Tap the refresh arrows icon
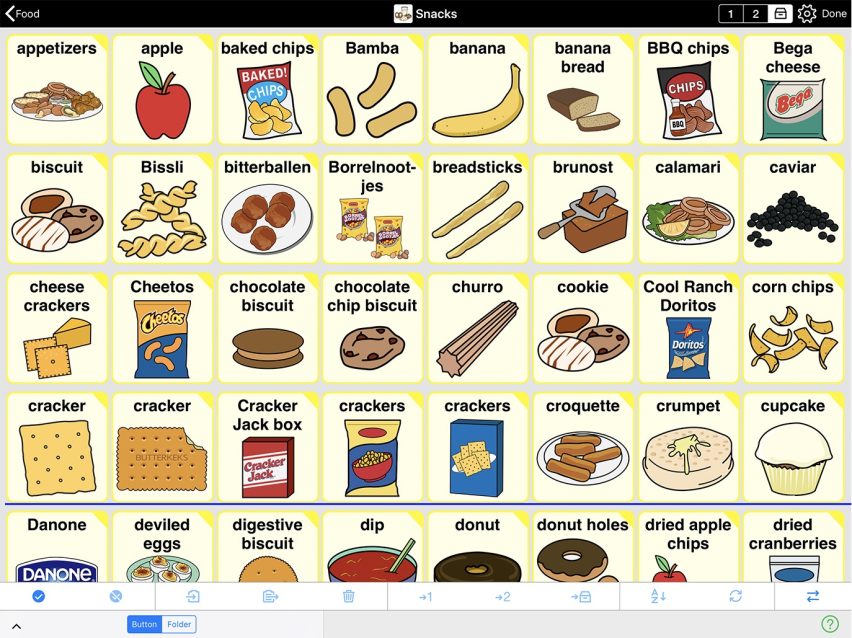The height and width of the screenshot is (638, 852). (x=735, y=596)
